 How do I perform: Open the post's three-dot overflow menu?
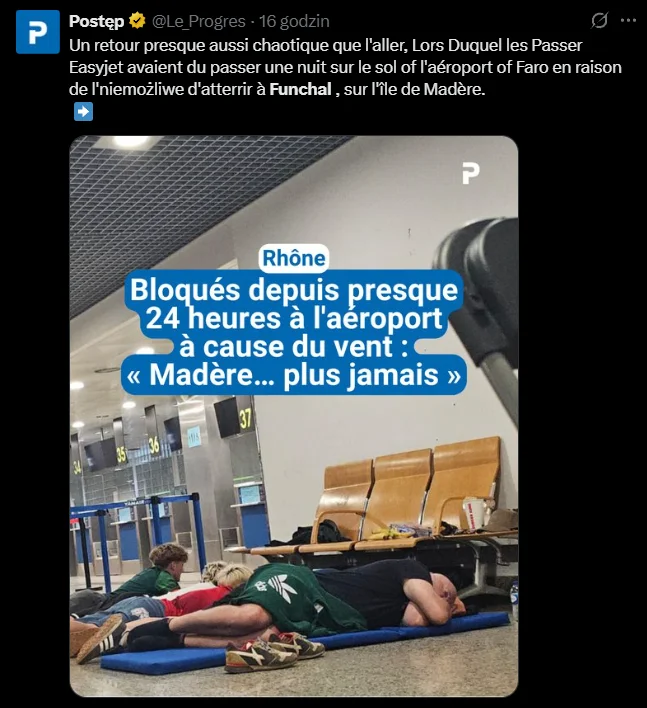point(627,21)
